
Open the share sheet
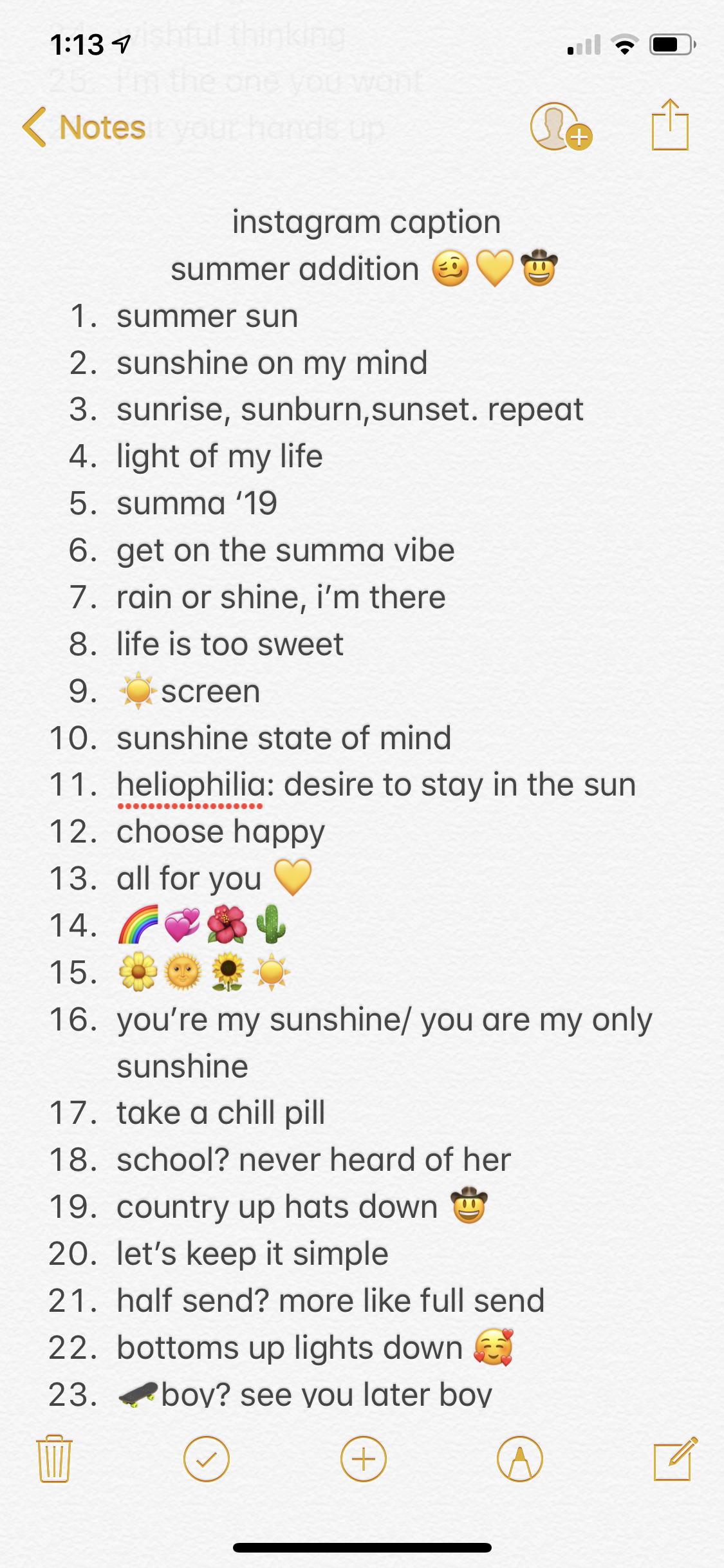pyautogui.click(x=670, y=126)
